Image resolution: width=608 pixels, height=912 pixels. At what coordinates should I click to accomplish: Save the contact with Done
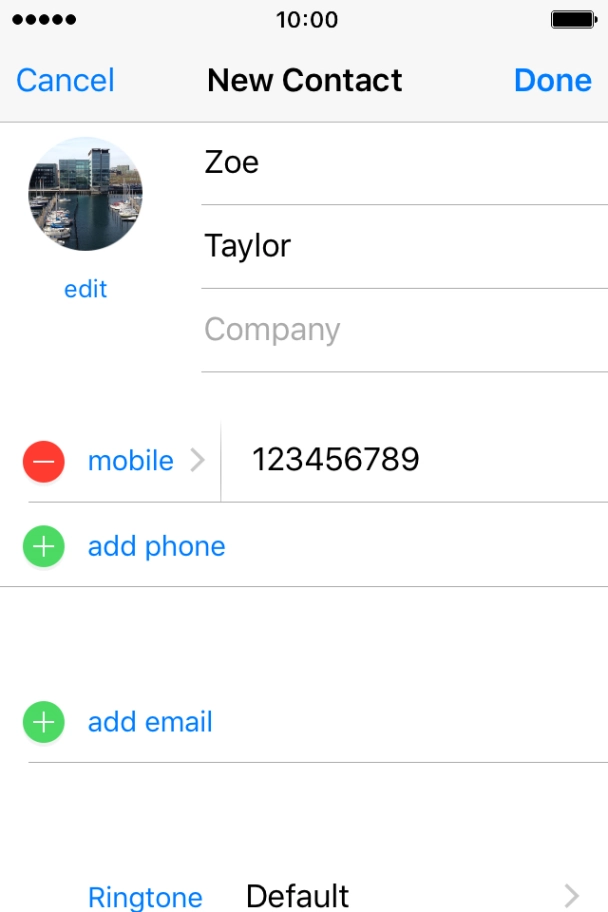pos(552,80)
